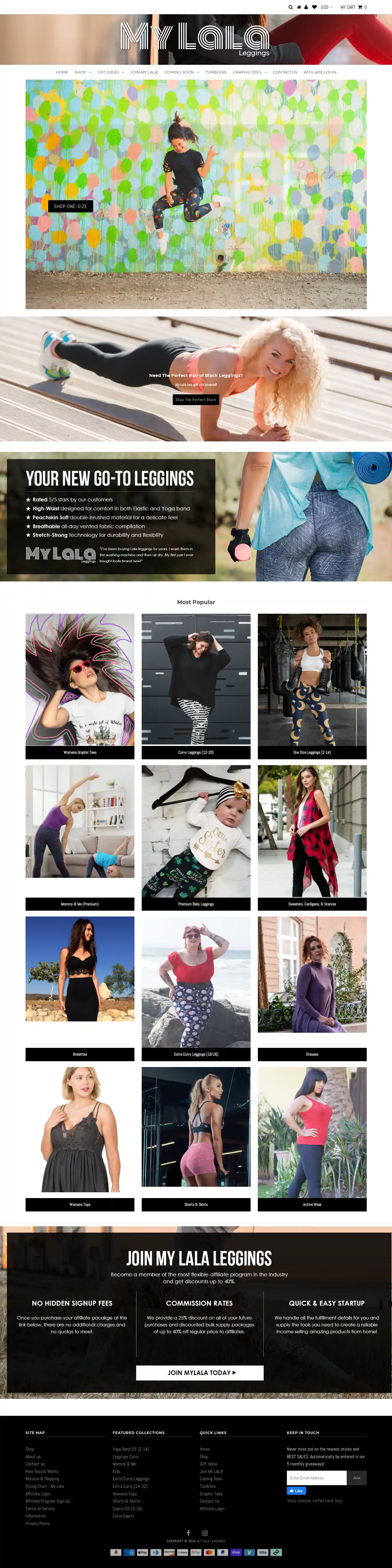Tap the Shop One-Size button
The image size is (392, 1568).
71,206
